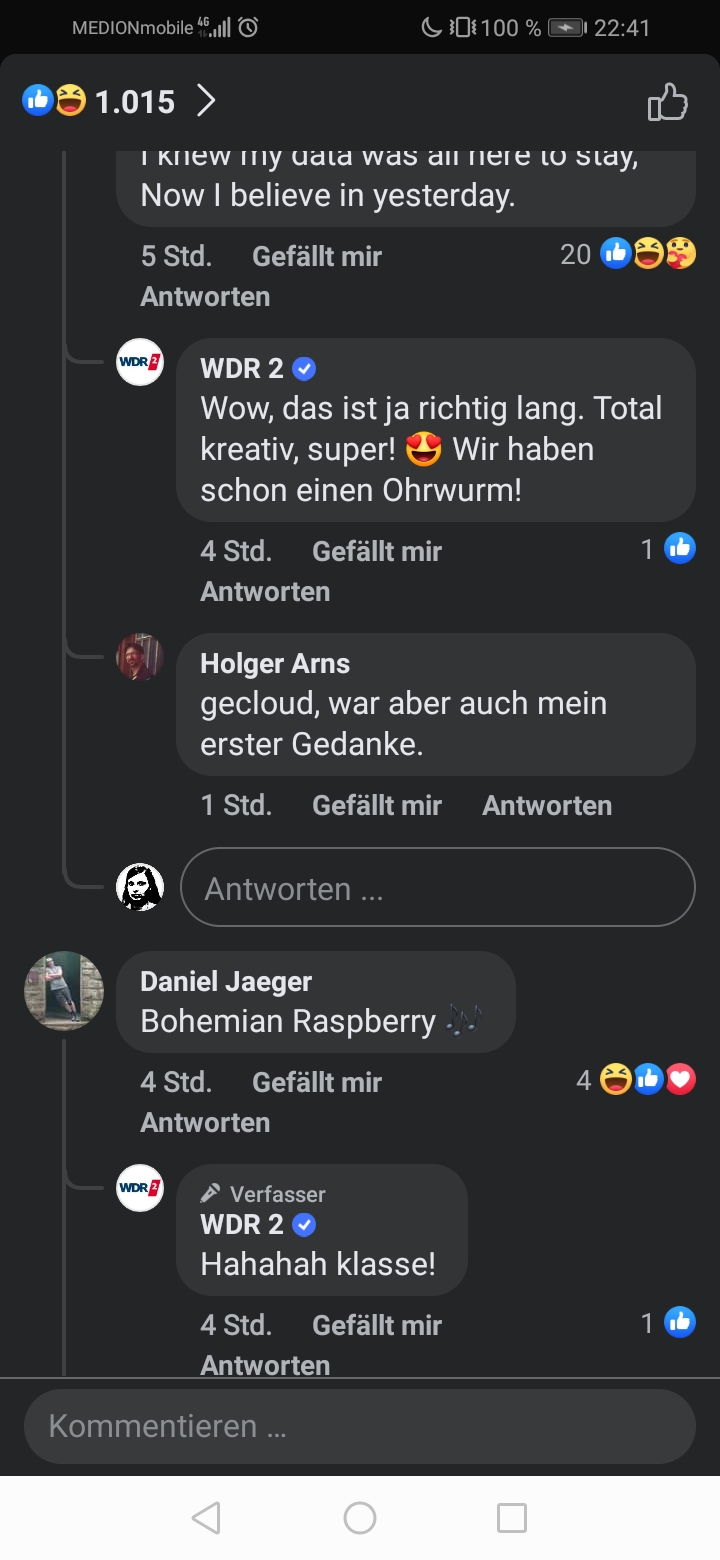Open WDR 2's page from the Ohrwurm reply

click(242, 368)
